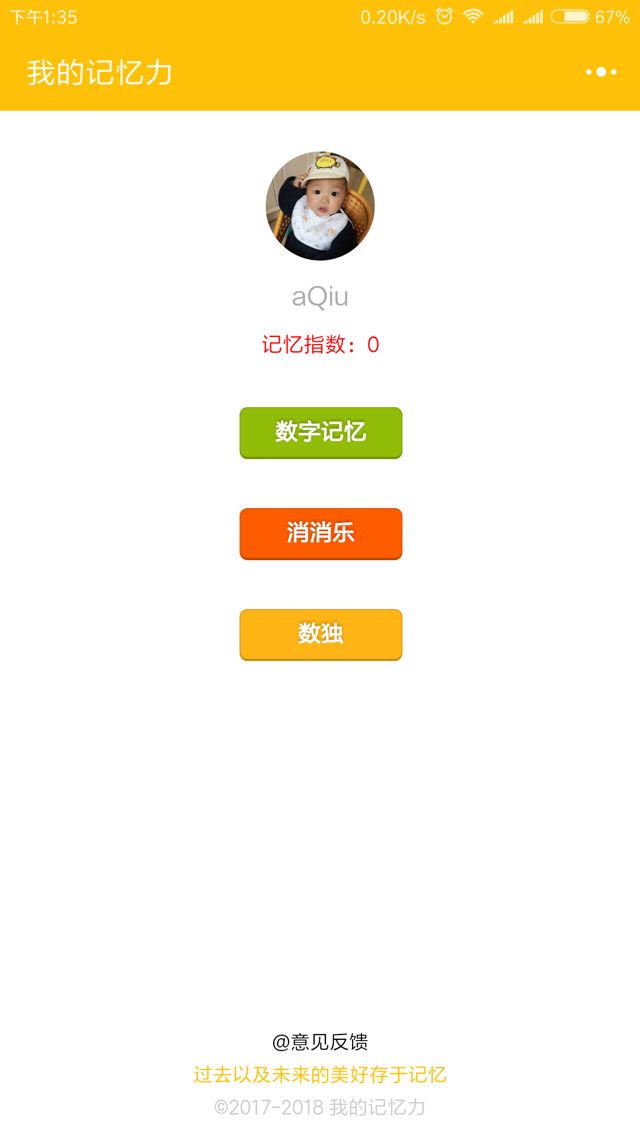Viewport: 640px width, 1137px height.
Task: Open the @意见反馈 feedback link
Action: coord(320,1042)
